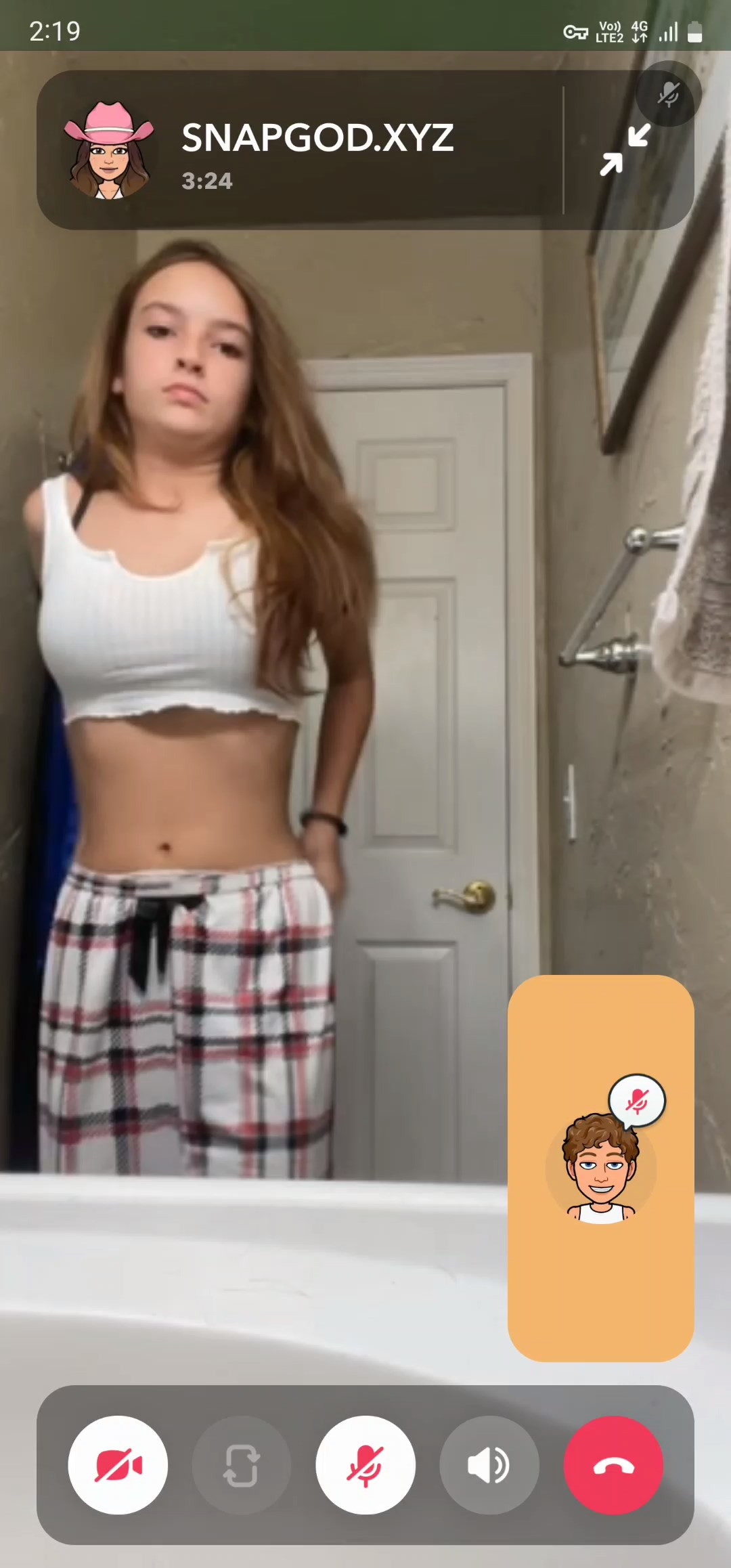The image size is (731, 1568).
Task: Toggle the speaker output
Action: tap(489, 1466)
